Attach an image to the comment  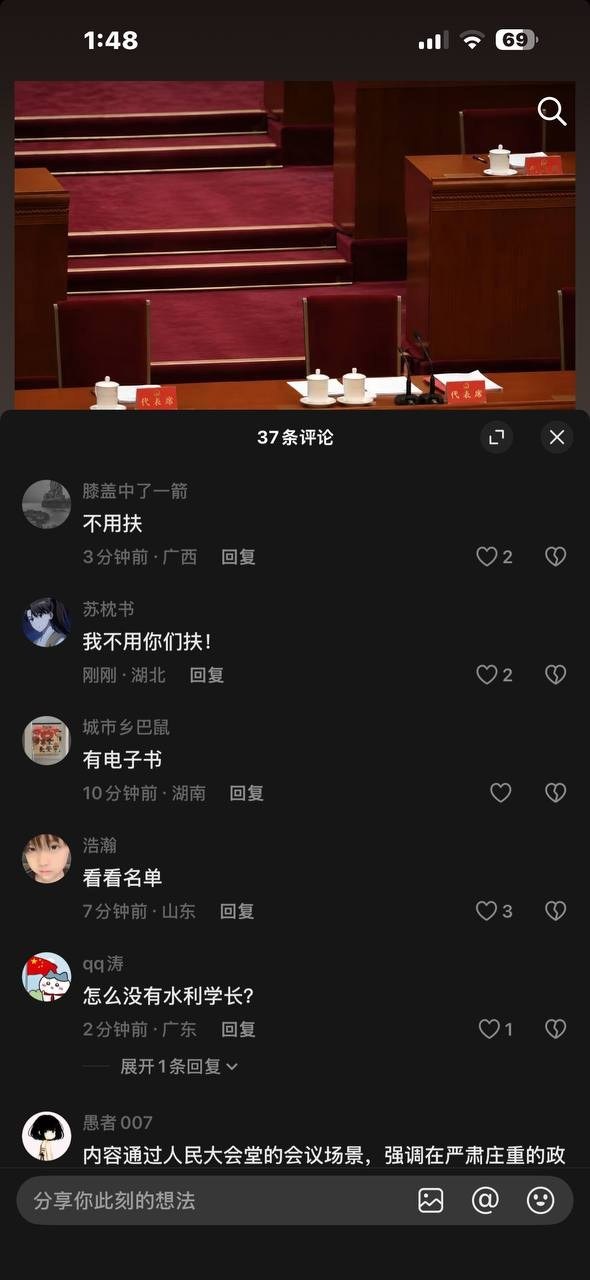(x=431, y=1201)
